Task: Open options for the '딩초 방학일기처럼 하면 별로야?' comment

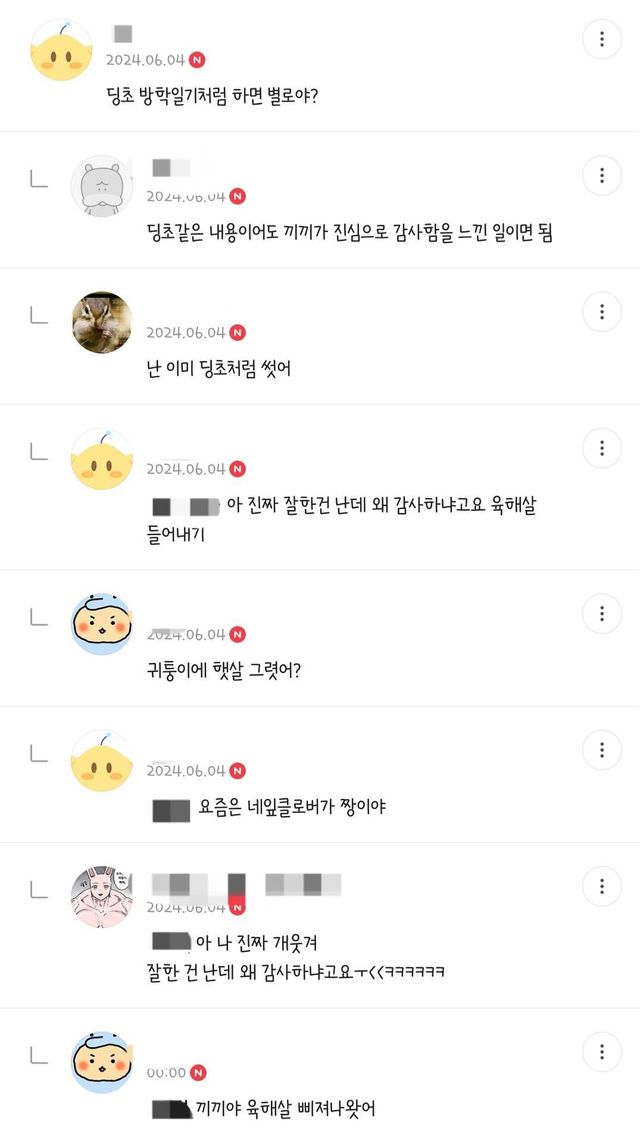Action: pos(602,39)
